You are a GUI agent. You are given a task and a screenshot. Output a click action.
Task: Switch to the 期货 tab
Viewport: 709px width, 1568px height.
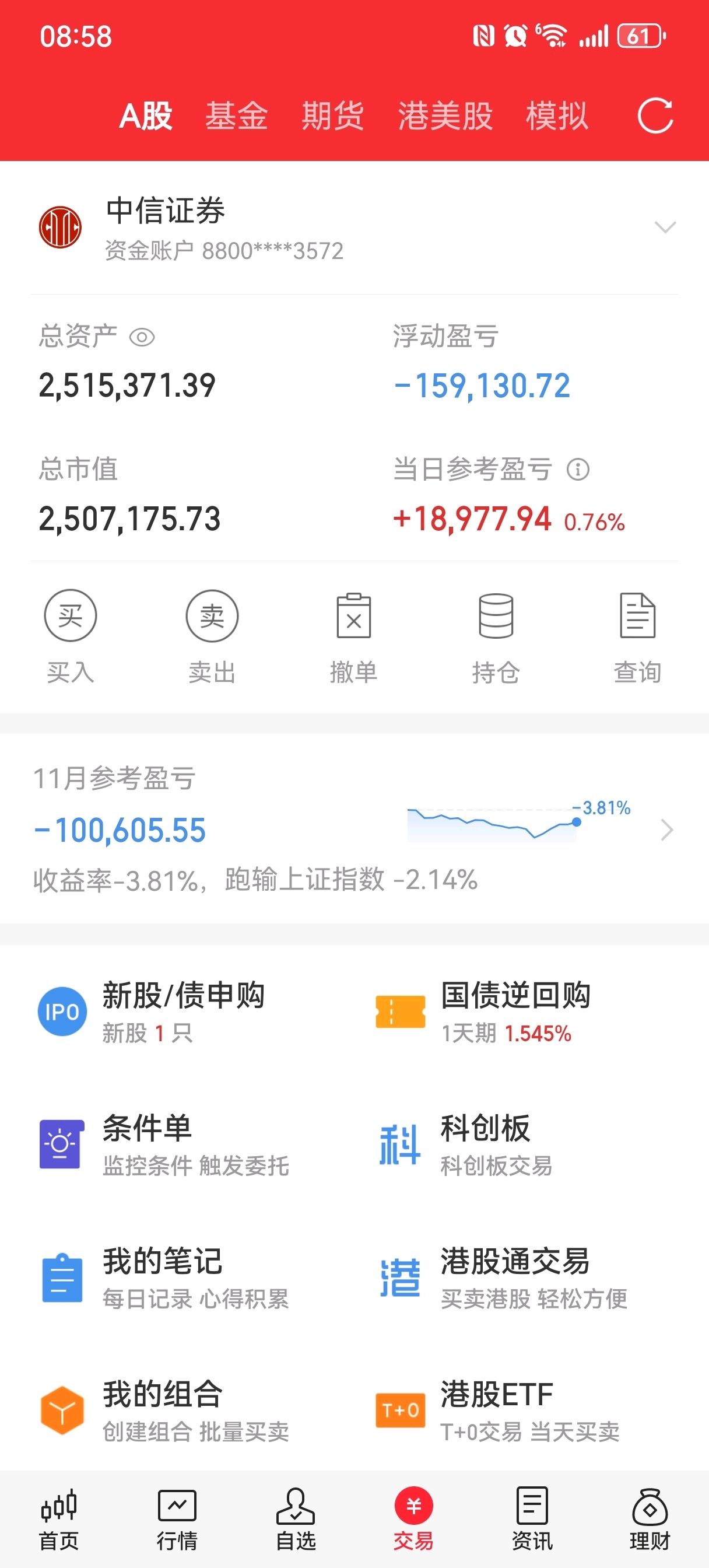[332, 116]
